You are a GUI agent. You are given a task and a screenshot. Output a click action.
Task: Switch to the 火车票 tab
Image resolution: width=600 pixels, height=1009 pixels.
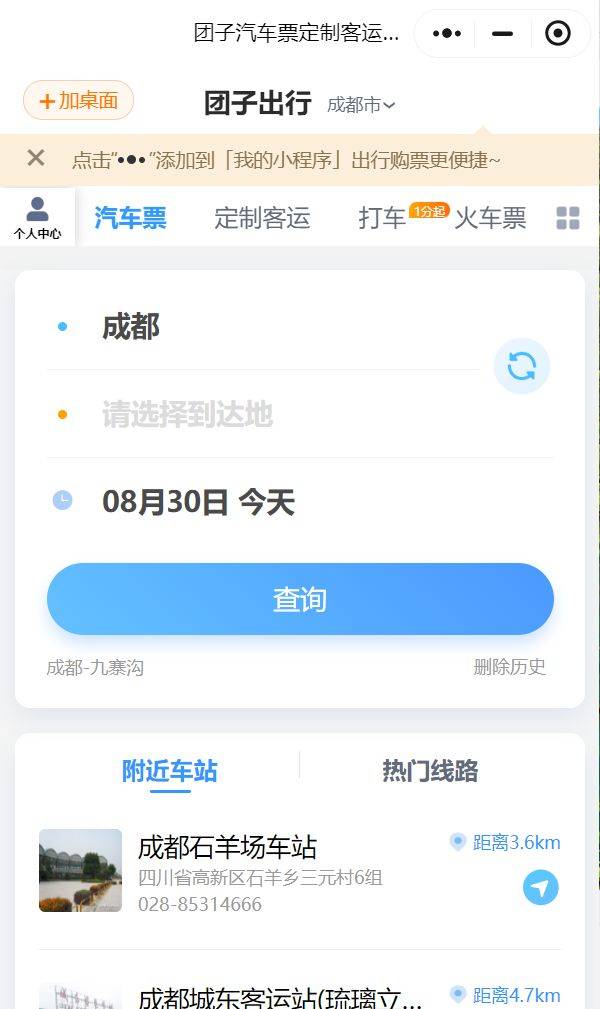click(x=490, y=218)
